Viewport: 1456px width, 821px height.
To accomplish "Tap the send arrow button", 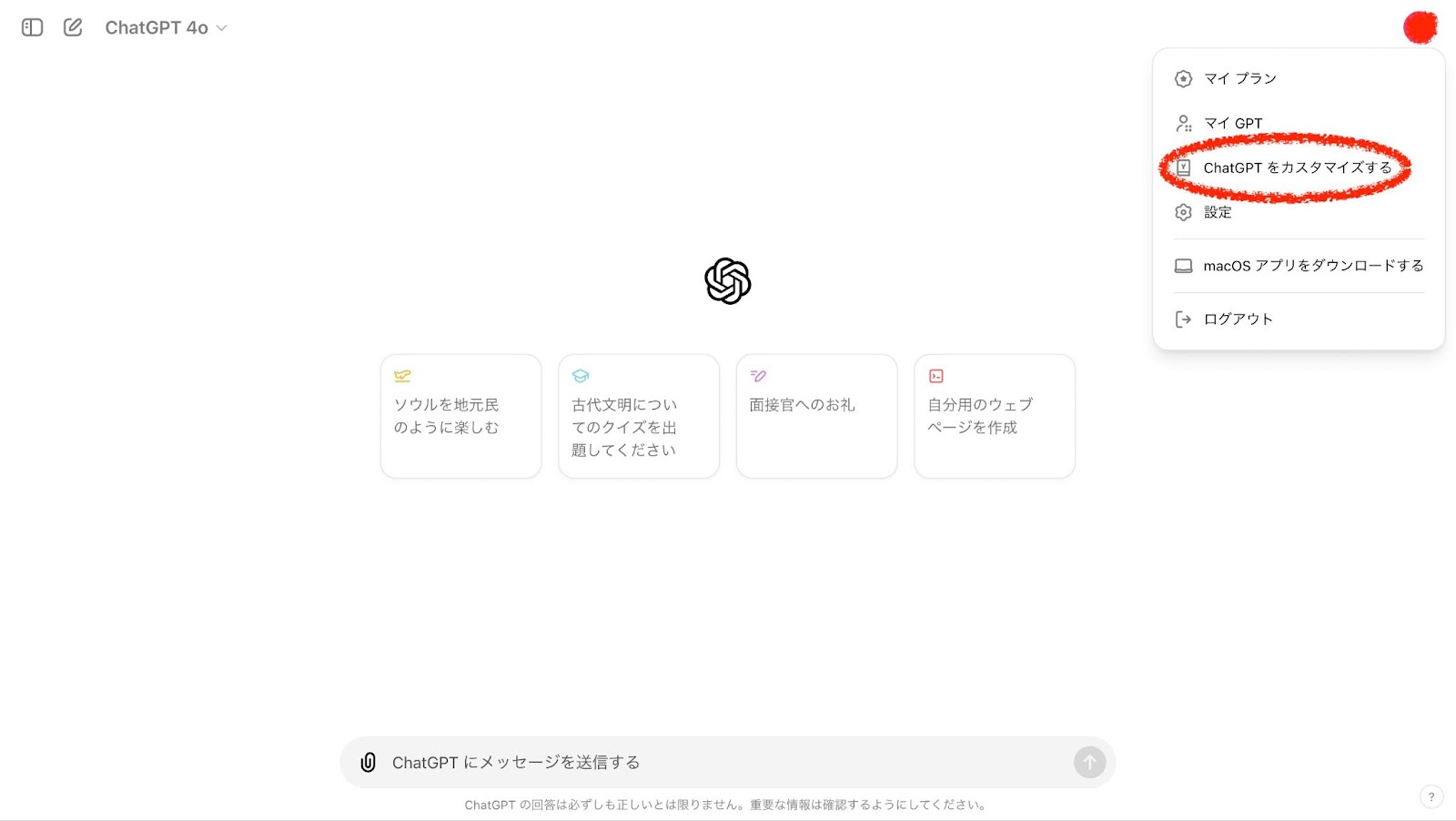I will click(1089, 762).
